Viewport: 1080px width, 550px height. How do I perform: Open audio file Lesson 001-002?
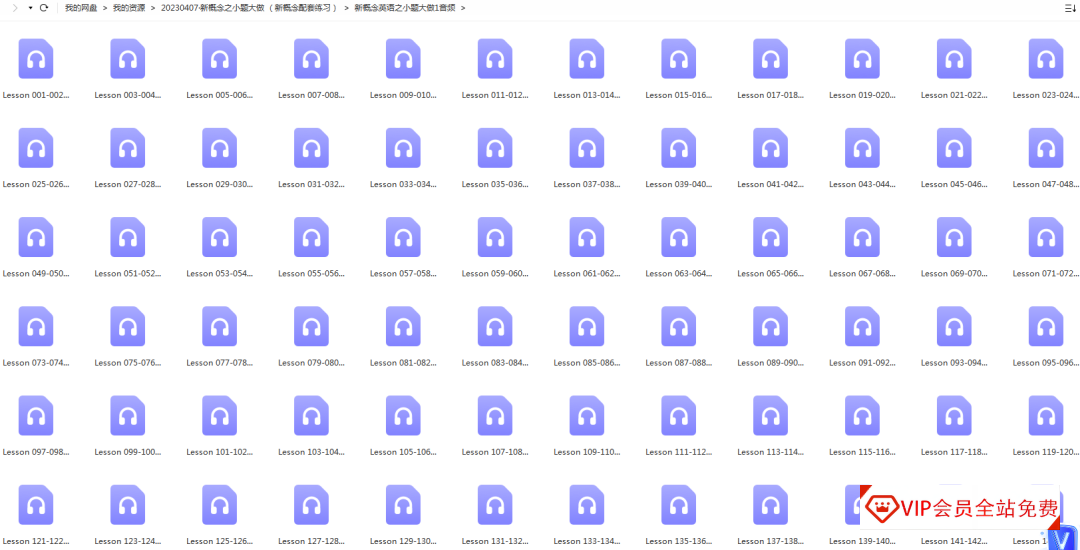click(x=36, y=59)
